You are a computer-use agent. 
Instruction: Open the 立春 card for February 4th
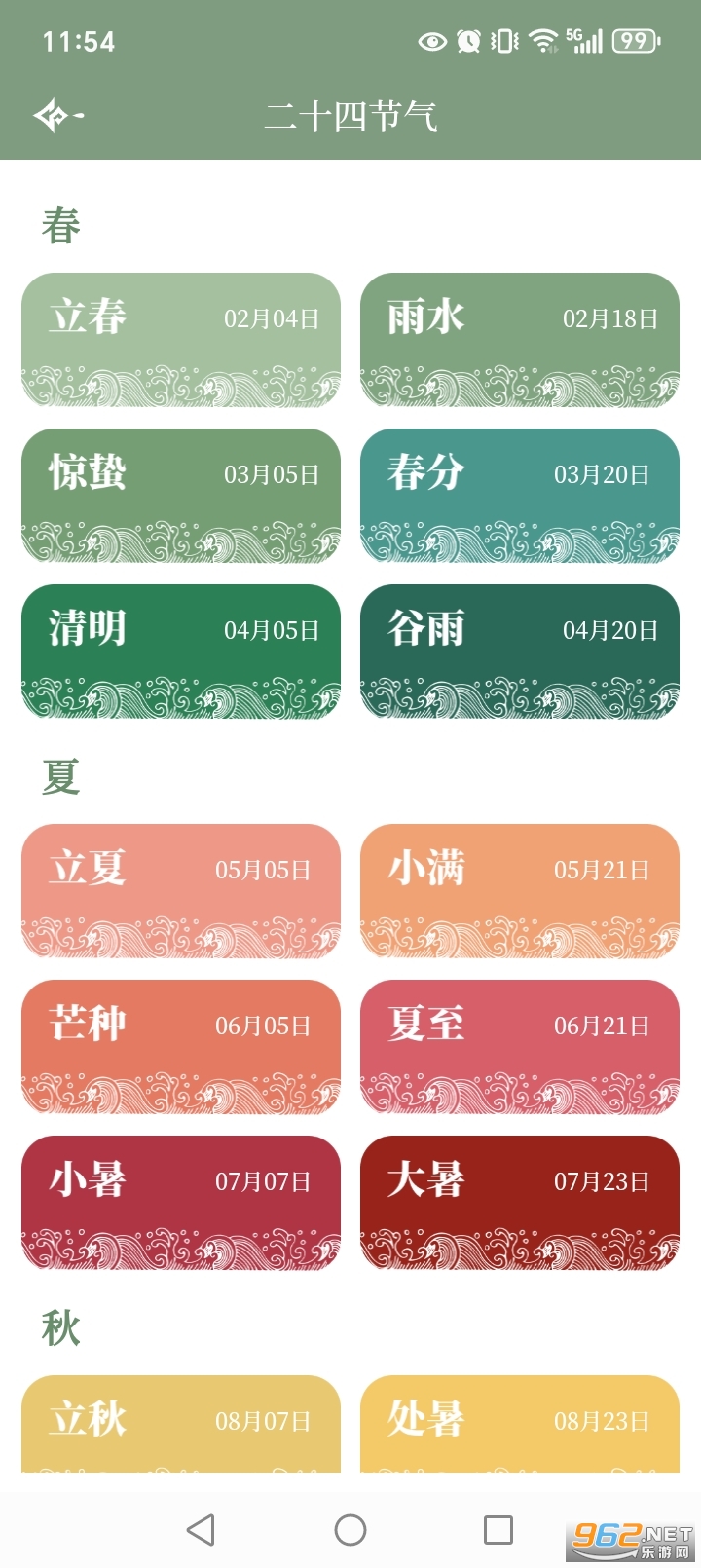[181, 341]
